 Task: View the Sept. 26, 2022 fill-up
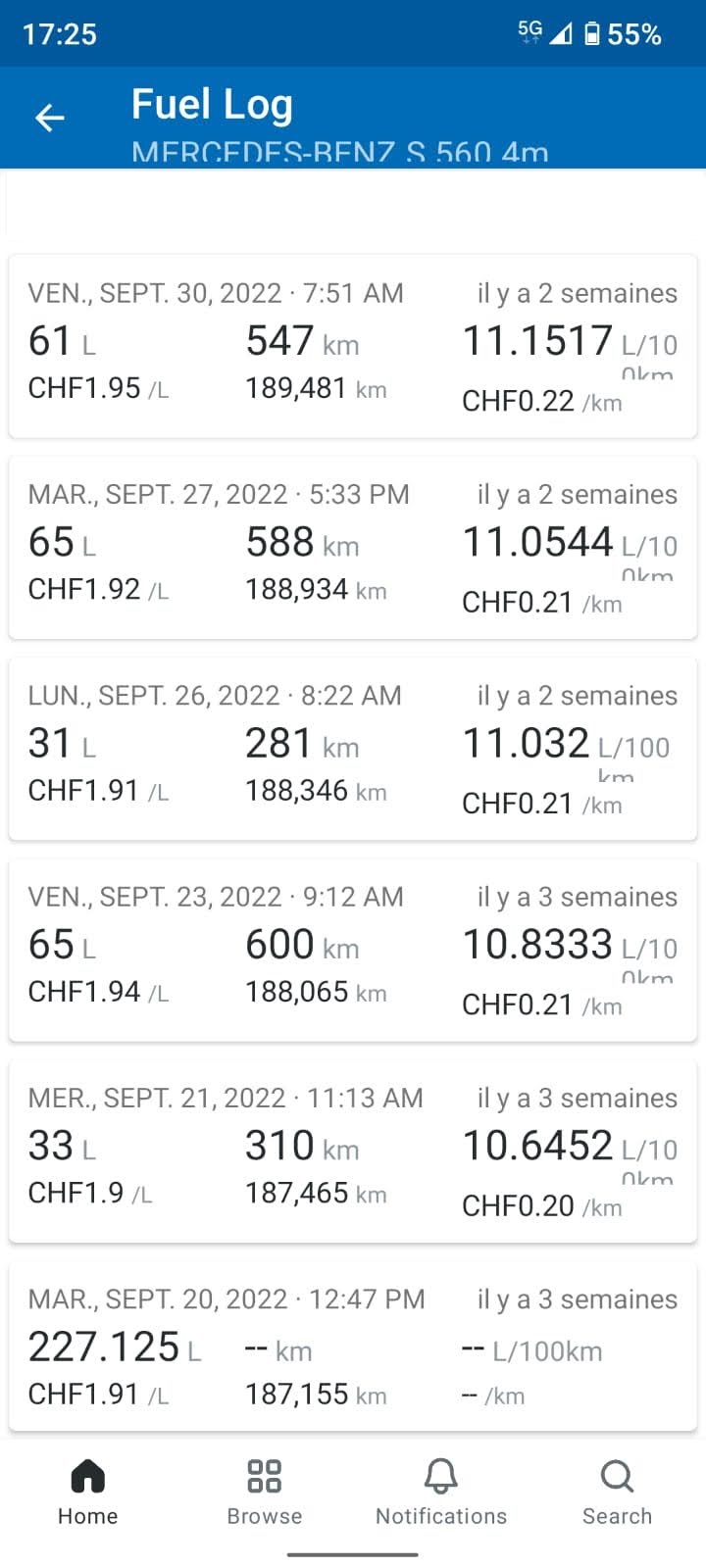click(x=353, y=749)
